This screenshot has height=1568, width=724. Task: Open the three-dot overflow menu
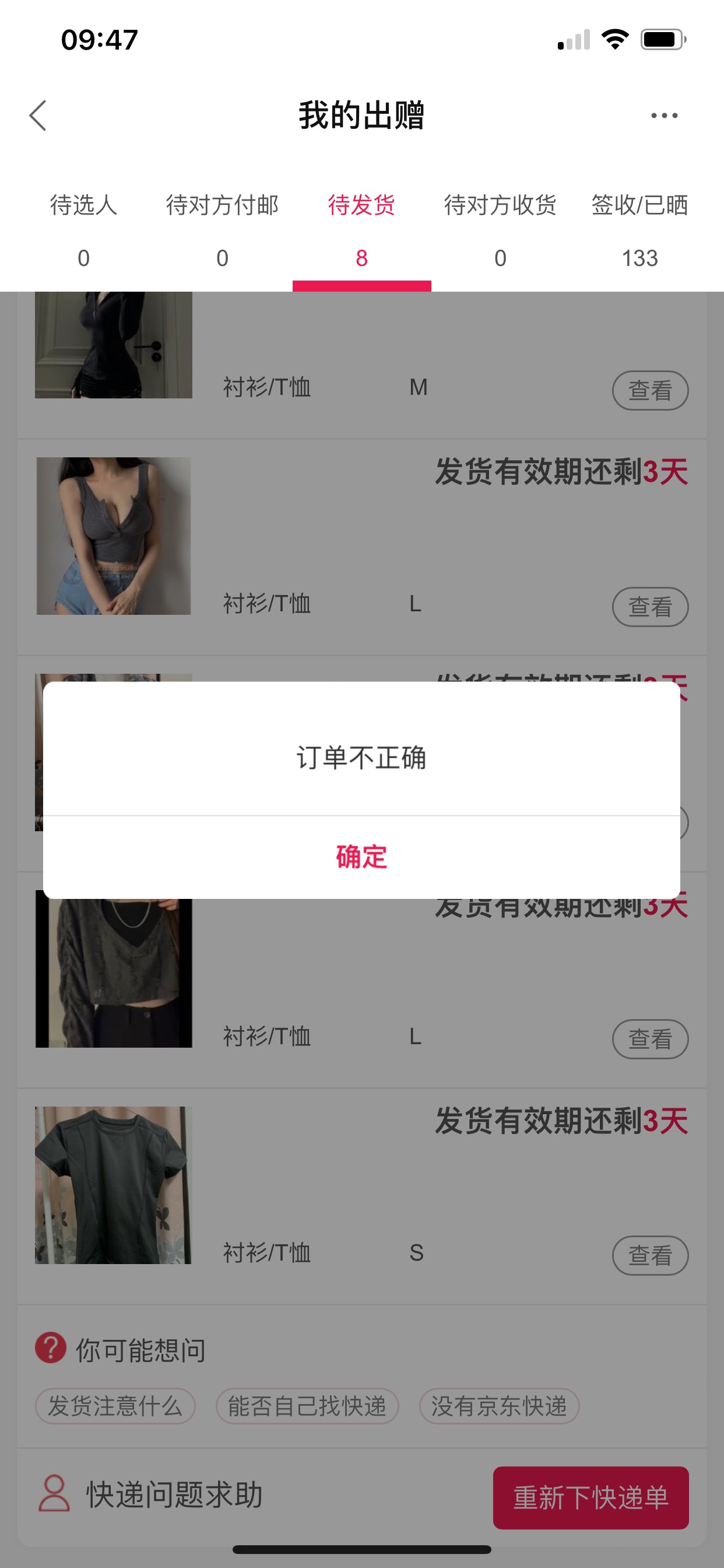coord(664,115)
